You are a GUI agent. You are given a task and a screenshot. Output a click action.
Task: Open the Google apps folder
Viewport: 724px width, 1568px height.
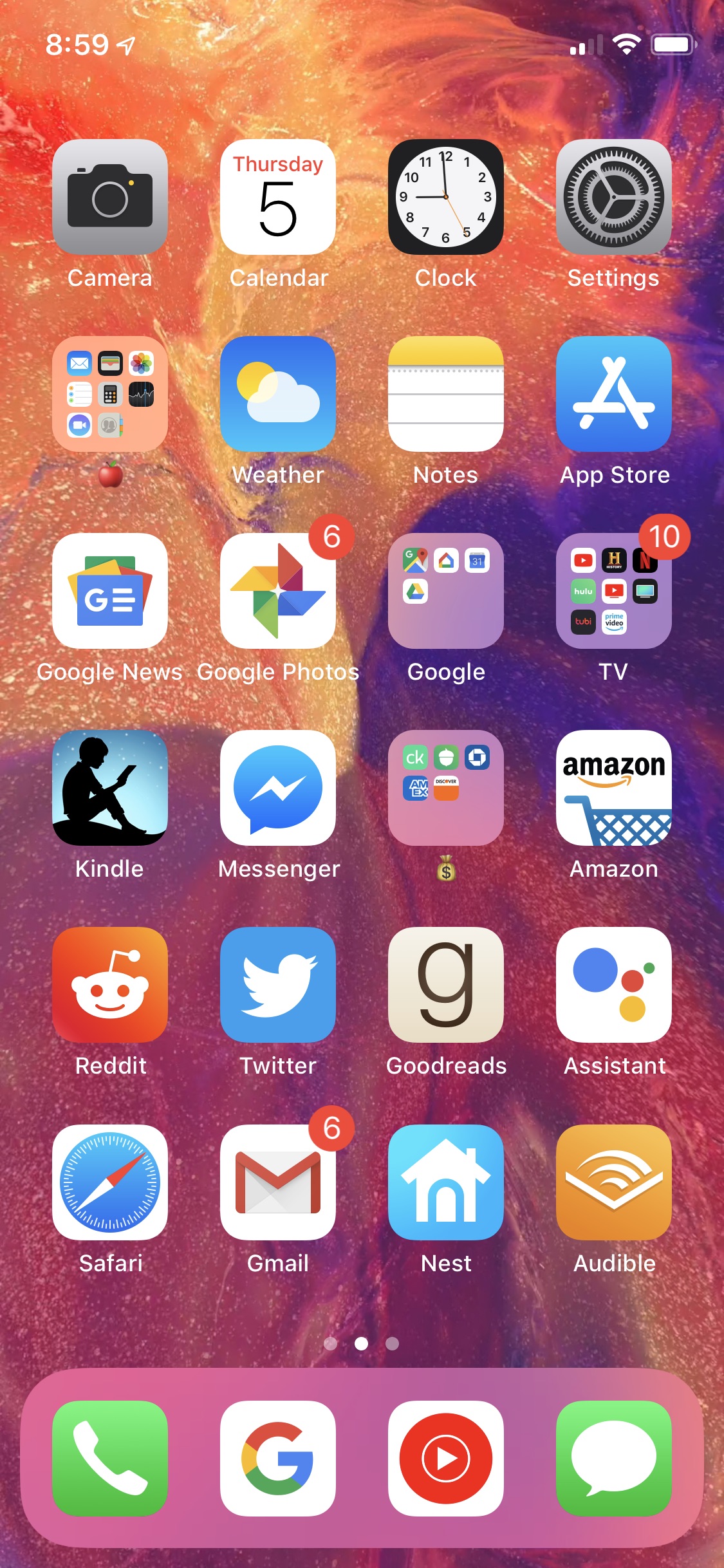(445, 591)
